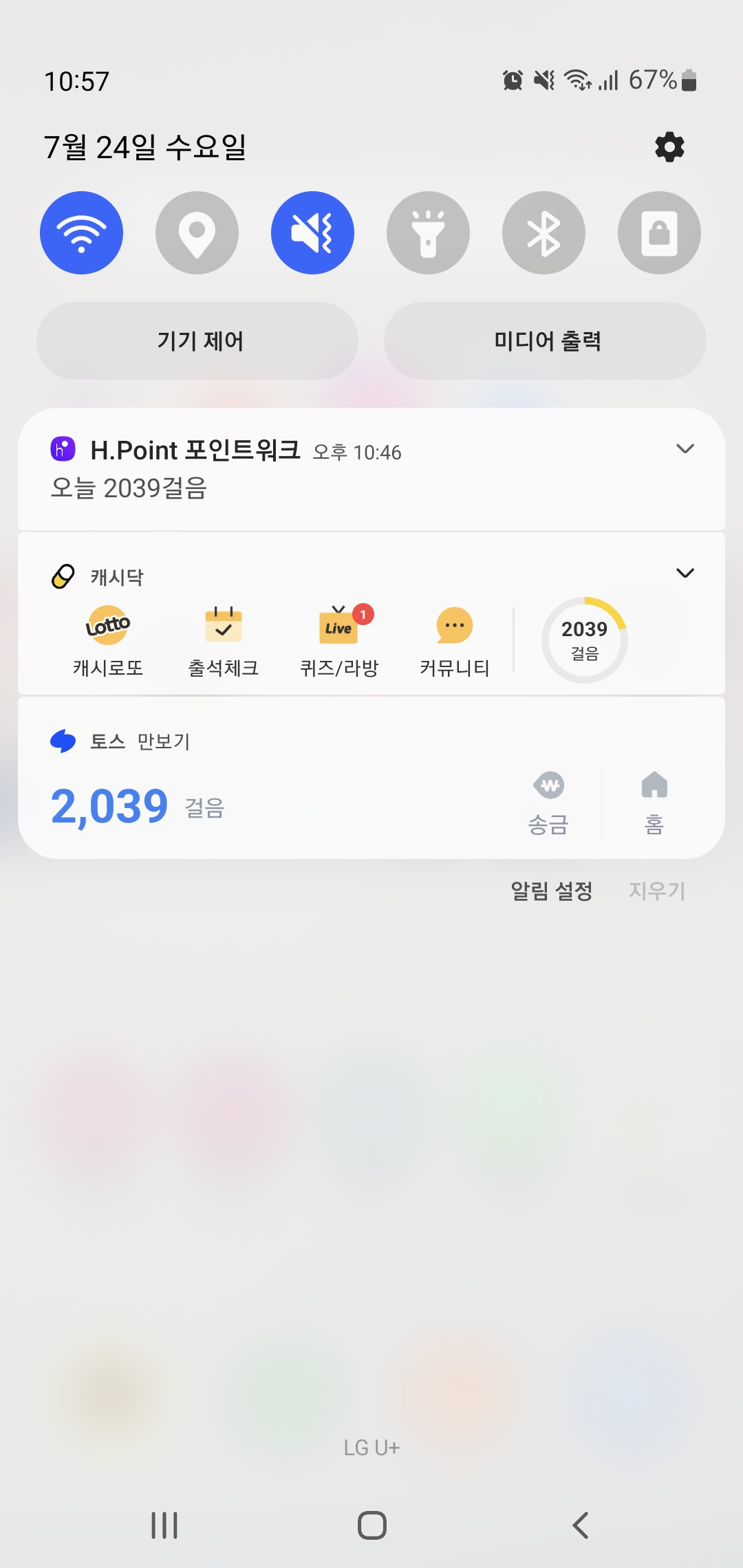Go back using the navigation bar
The height and width of the screenshot is (1568, 743).
[580, 1525]
